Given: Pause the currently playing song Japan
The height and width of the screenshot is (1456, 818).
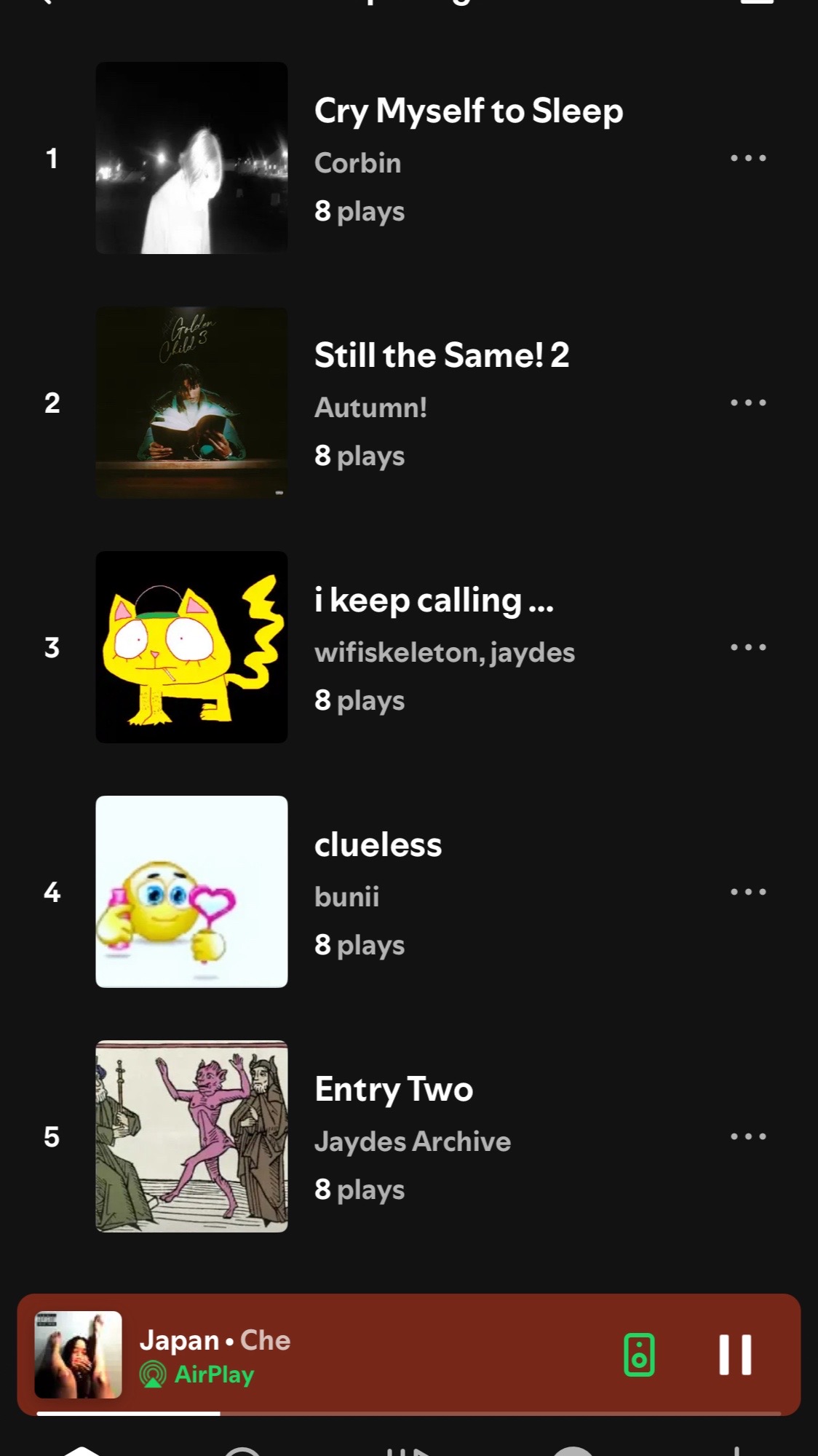Looking at the screenshot, I should pos(735,1355).
